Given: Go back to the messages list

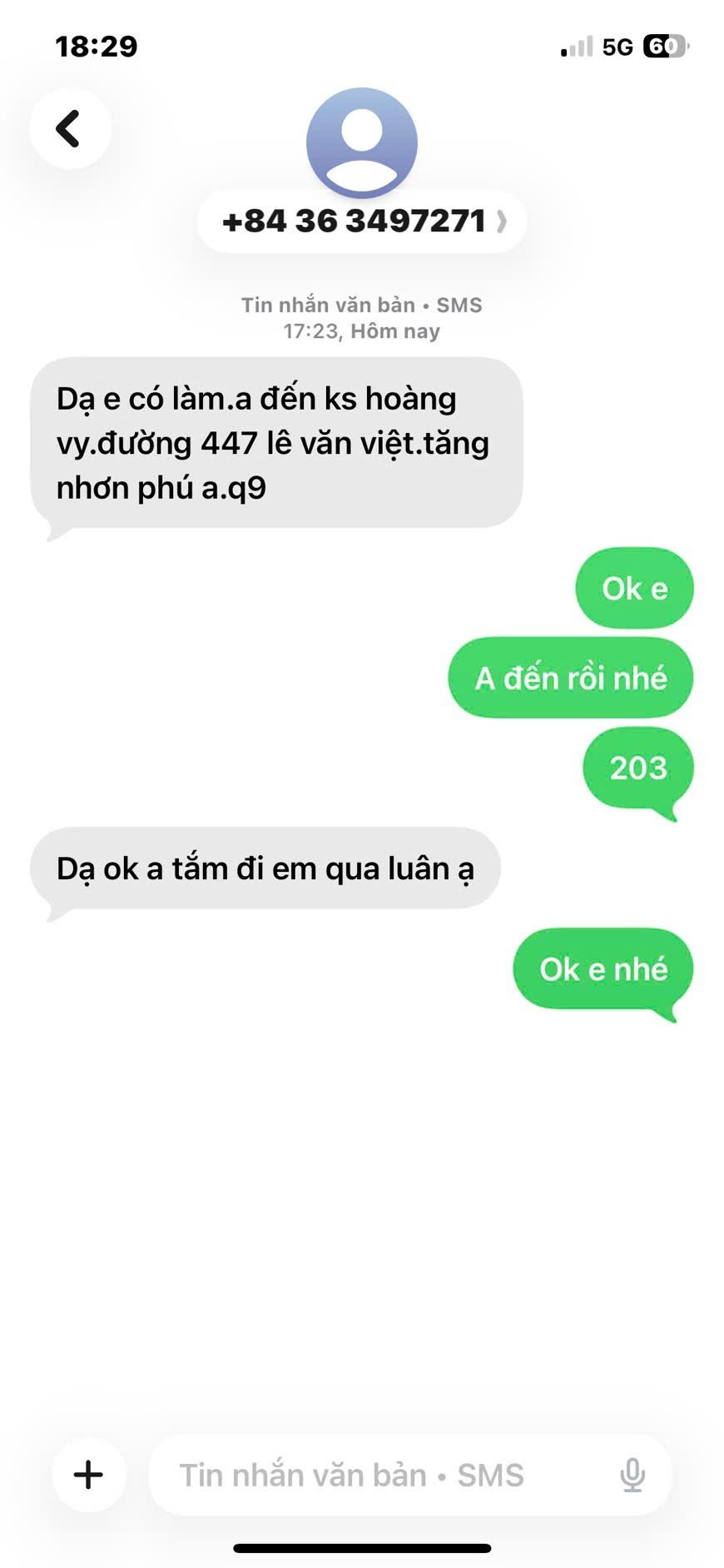Looking at the screenshot, I should 69,129.
